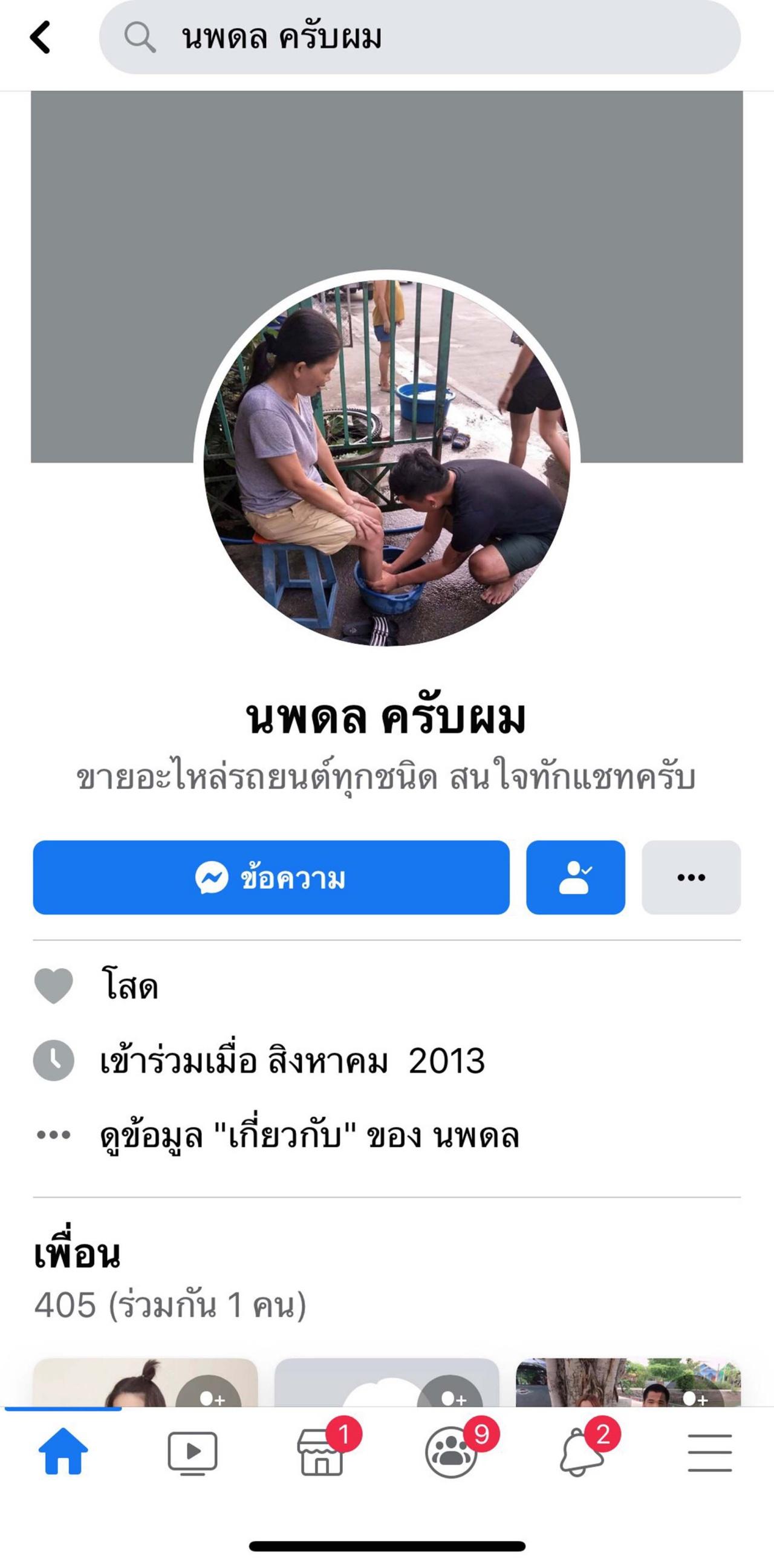Open the notifications bell tab
774x1568 pixels.
[x=580, y=1453]
